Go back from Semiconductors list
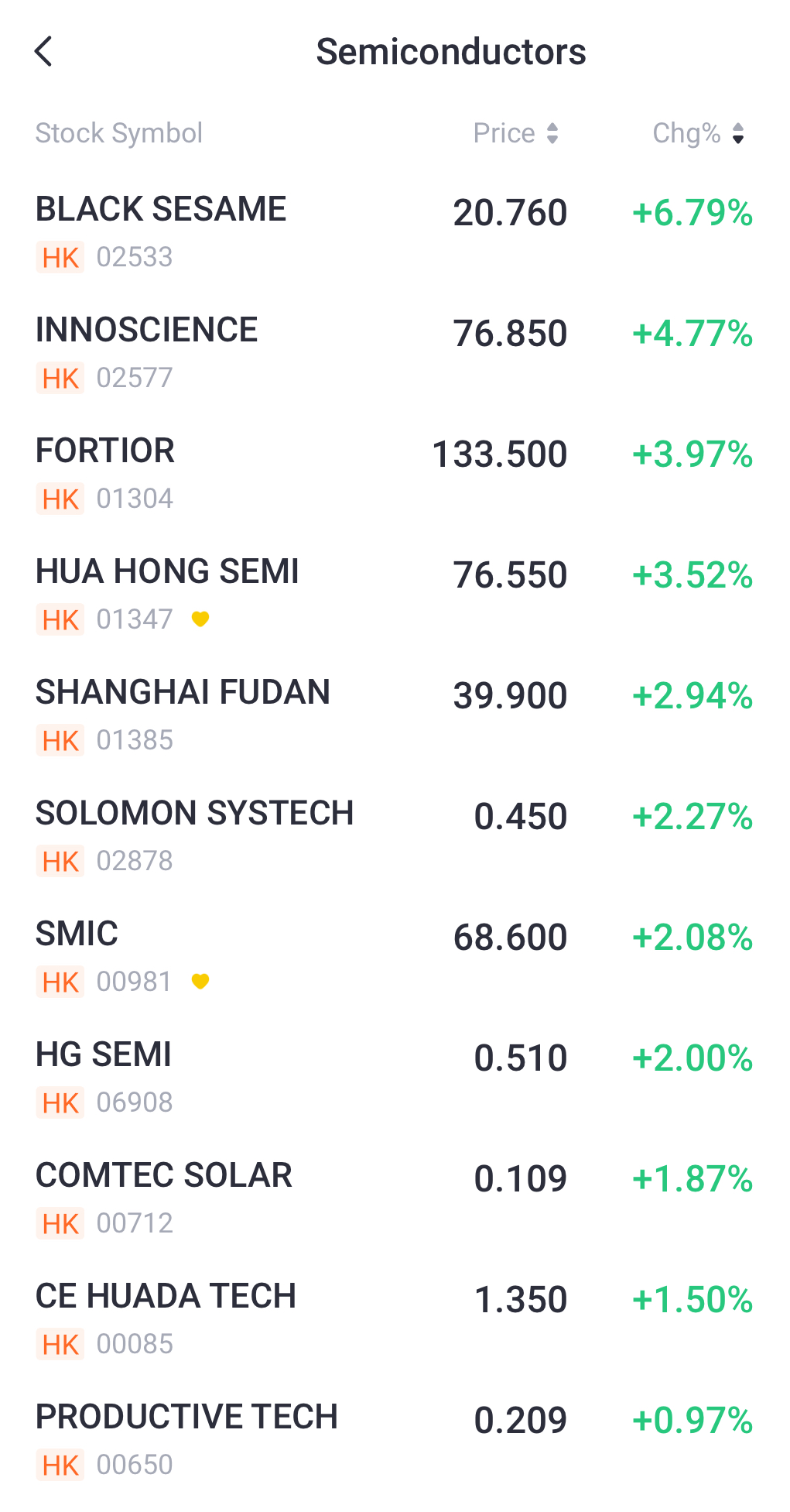This screenshot has height=1512, width=790. pos(44,52)
